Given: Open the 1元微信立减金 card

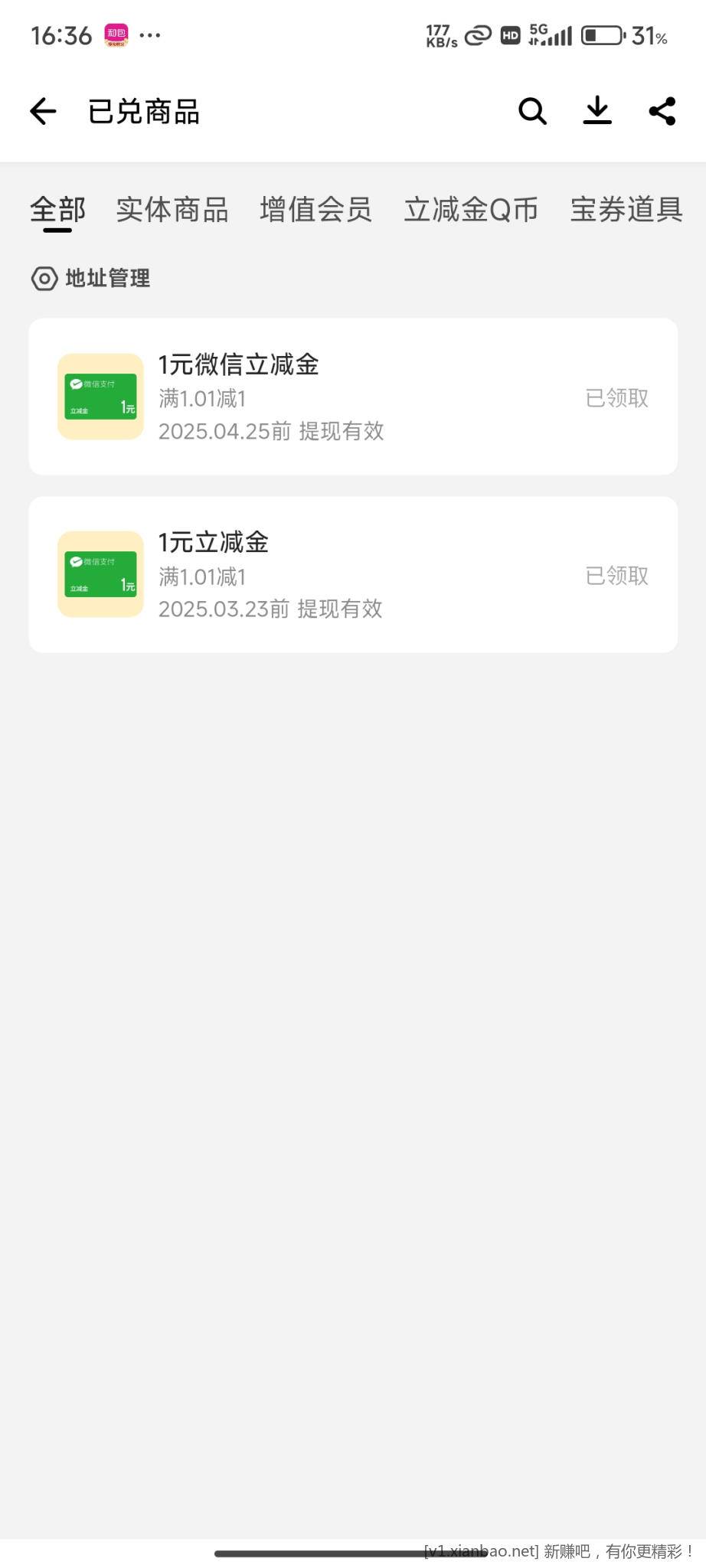Looking at the screenshot, I should pos(353,397).
